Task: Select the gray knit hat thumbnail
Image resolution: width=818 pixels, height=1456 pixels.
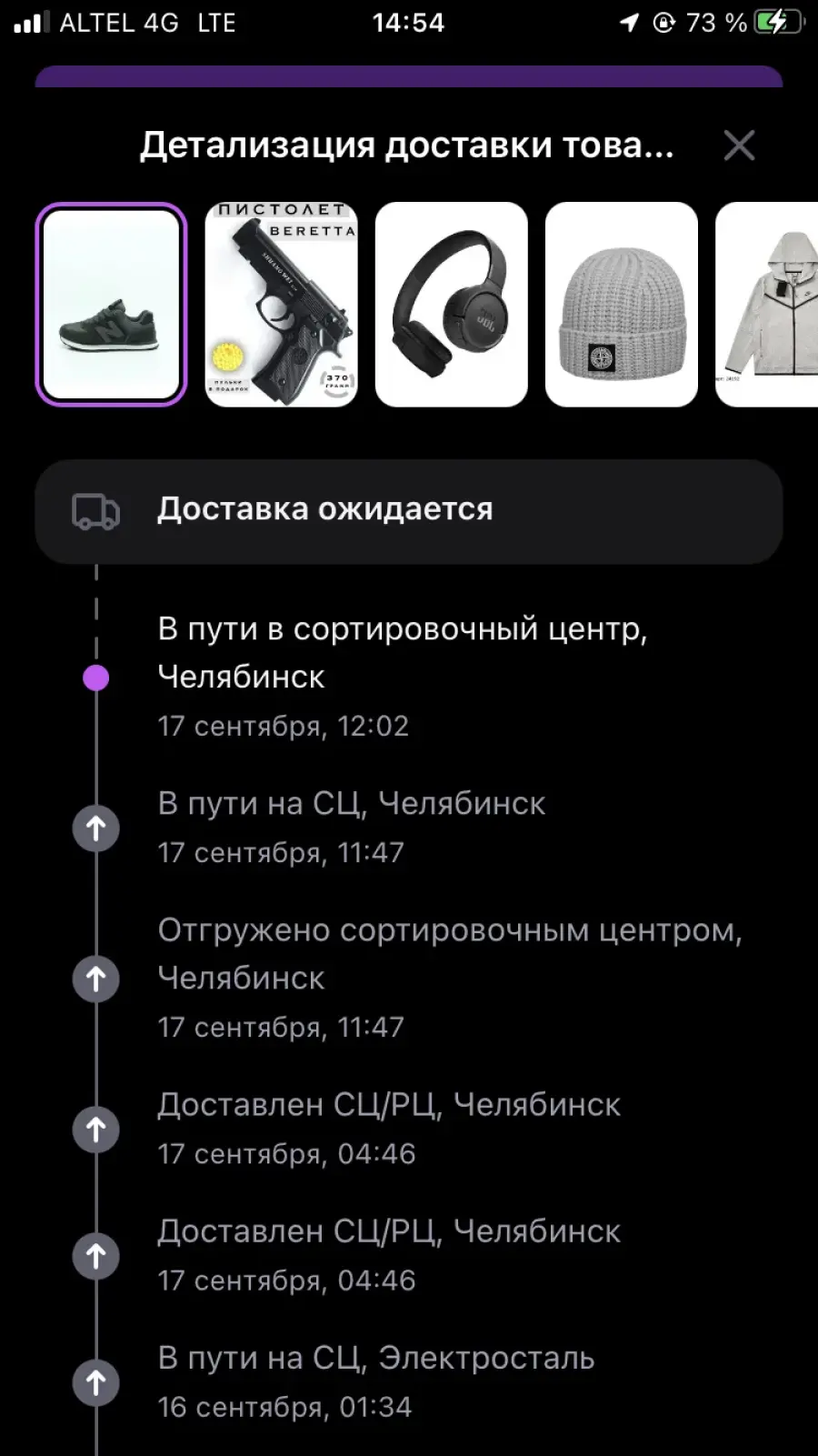Action: coord(622,305)
